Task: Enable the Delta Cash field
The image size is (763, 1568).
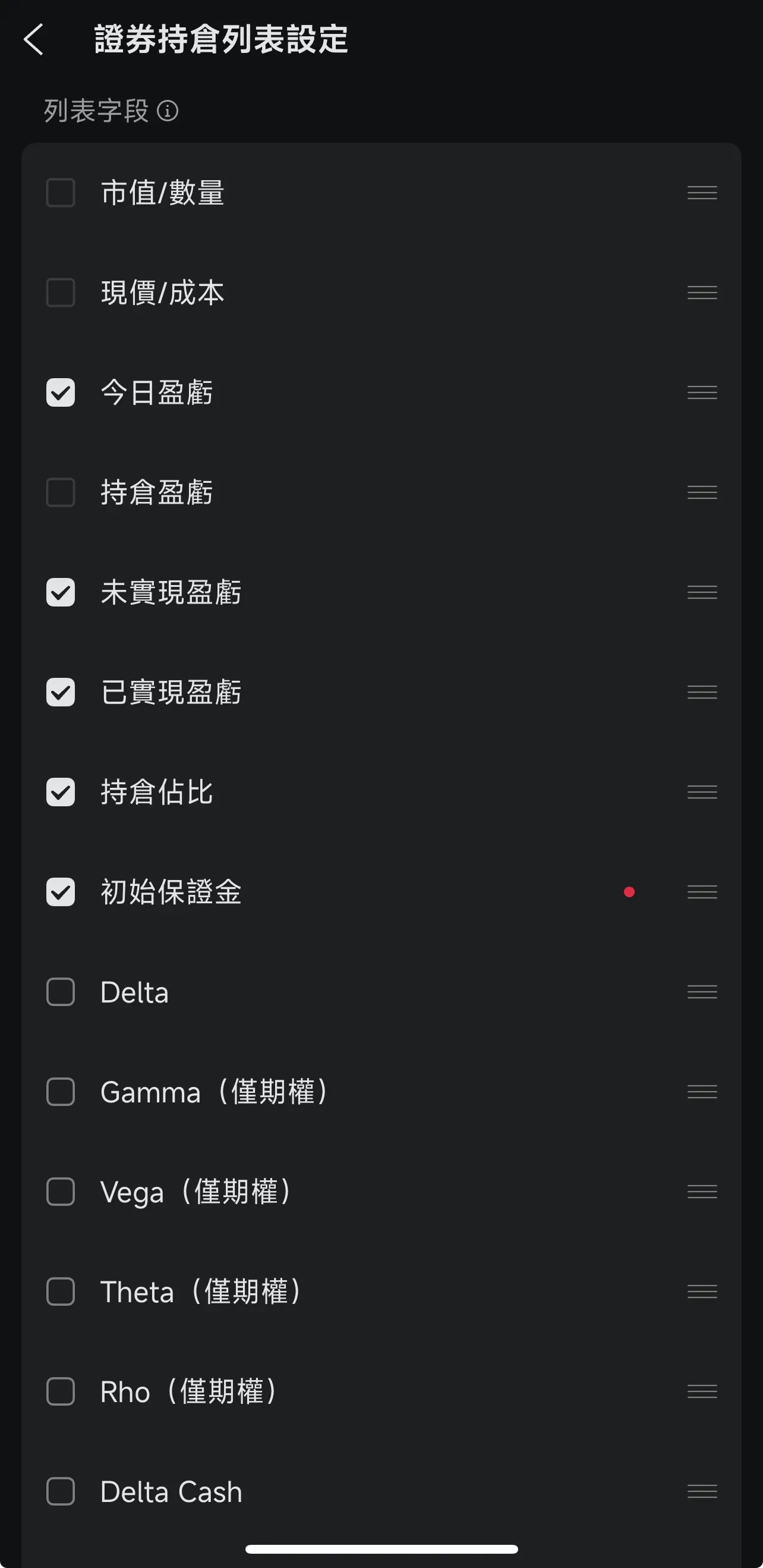Action: 61,1491
